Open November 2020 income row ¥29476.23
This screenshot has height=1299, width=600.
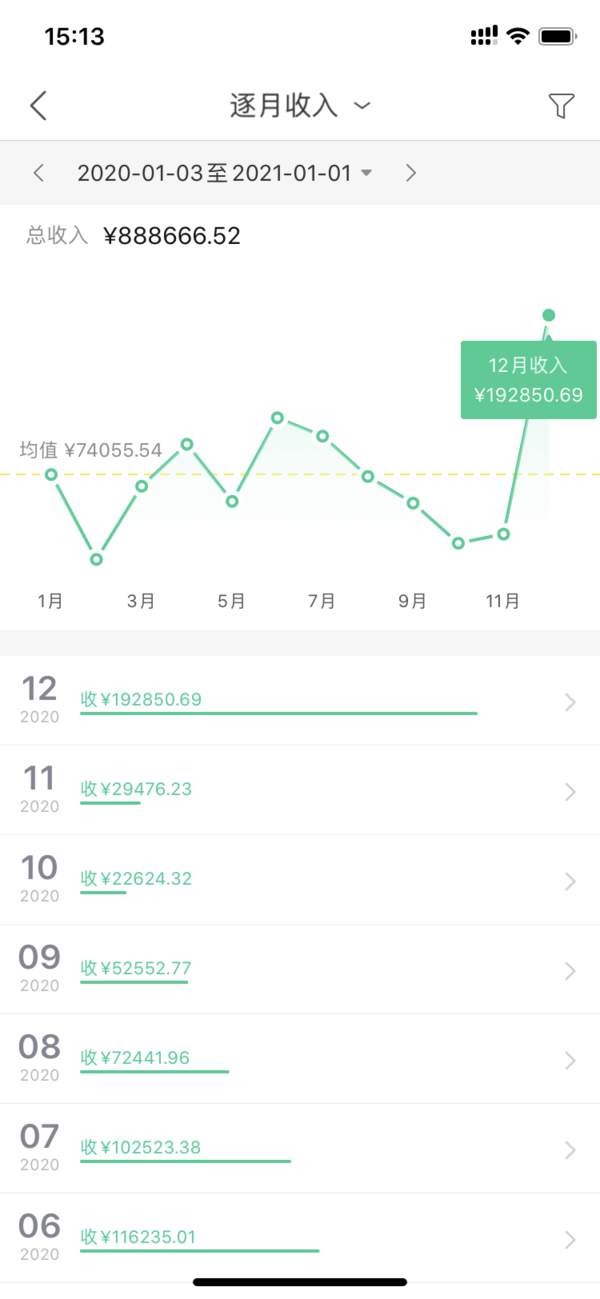pos(300,790)
